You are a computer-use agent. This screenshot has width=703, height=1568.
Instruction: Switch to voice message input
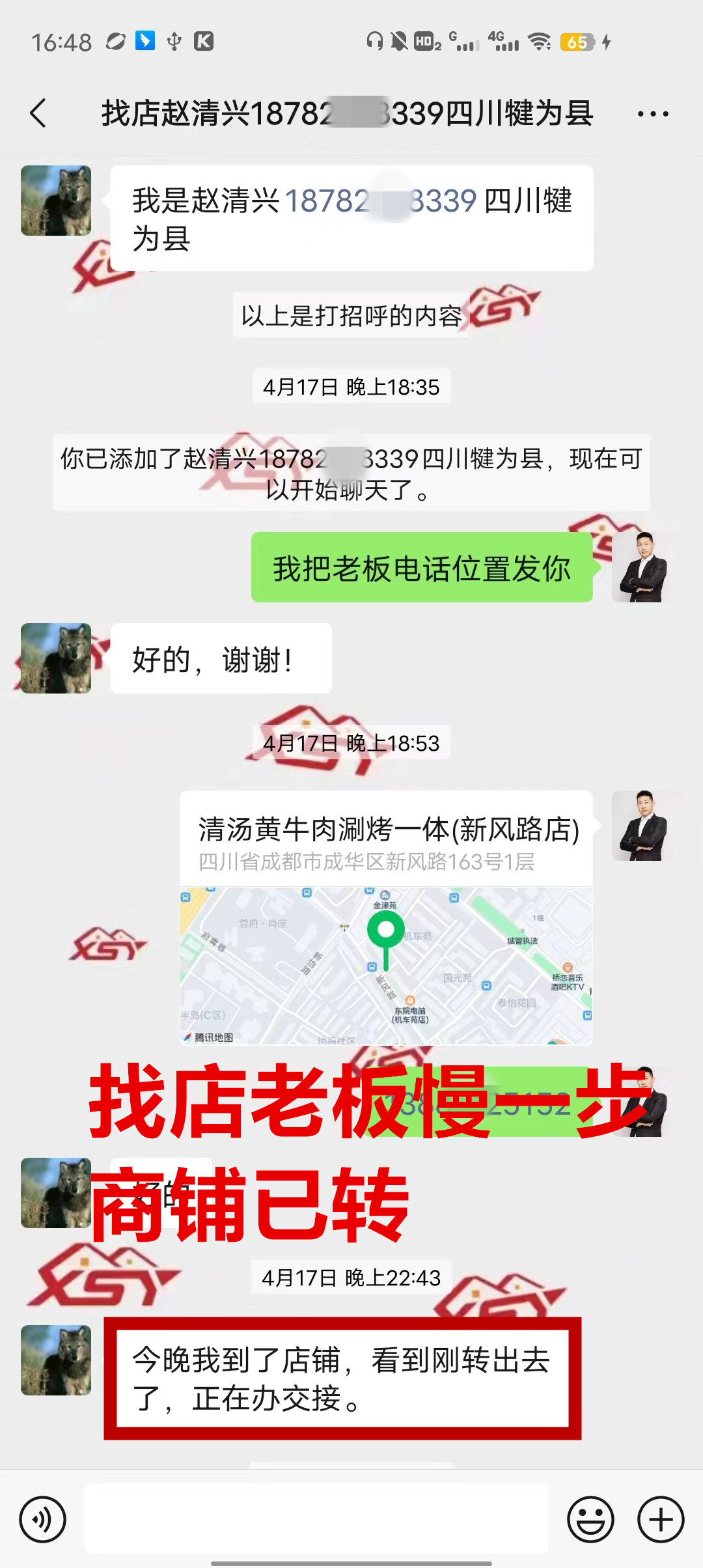[x=43, y=1520]
